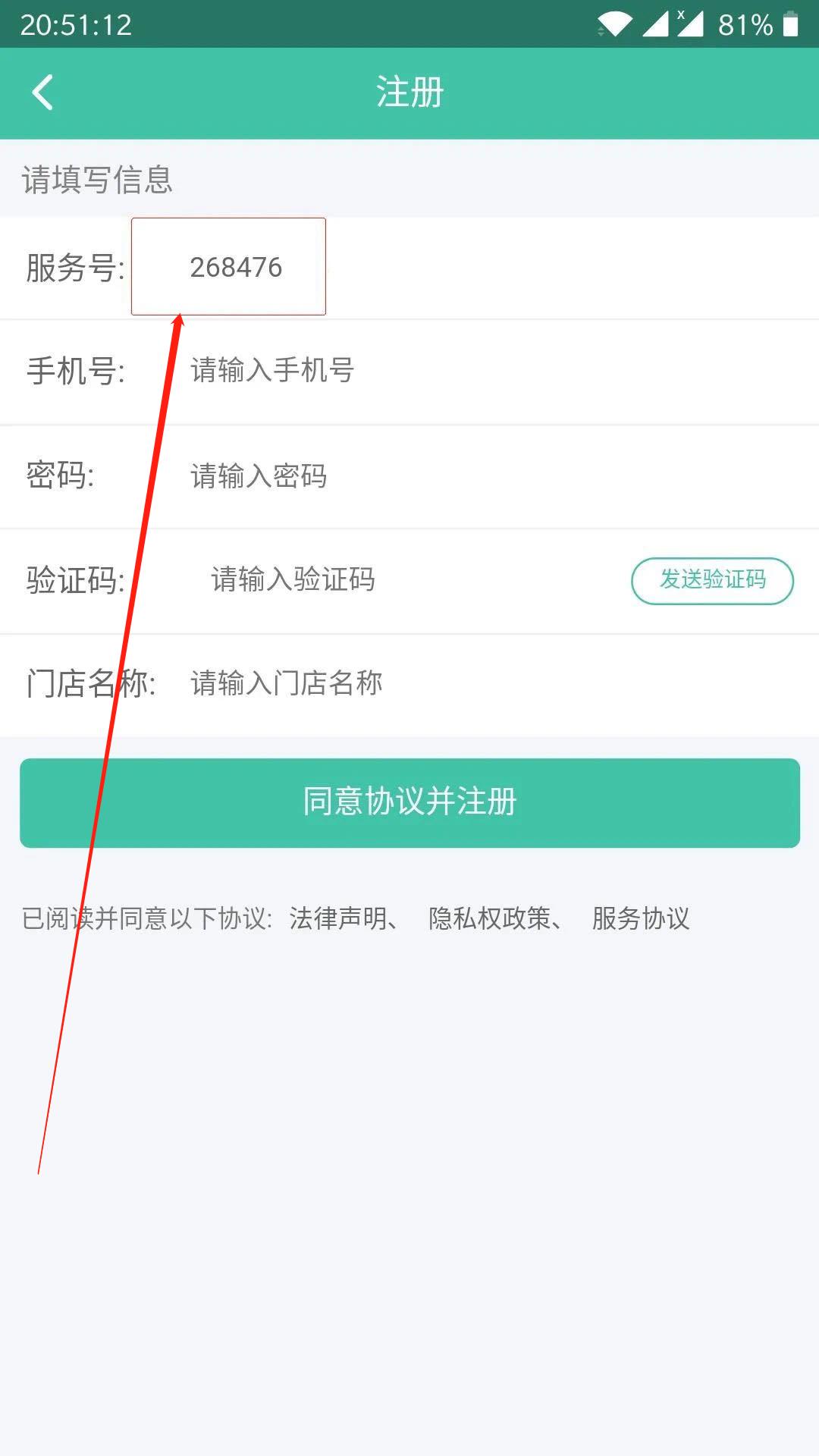Open the 法律声明 legal statement link
Screen dimensions: 819x1456
pyautogui.click(x=338, y=918)
